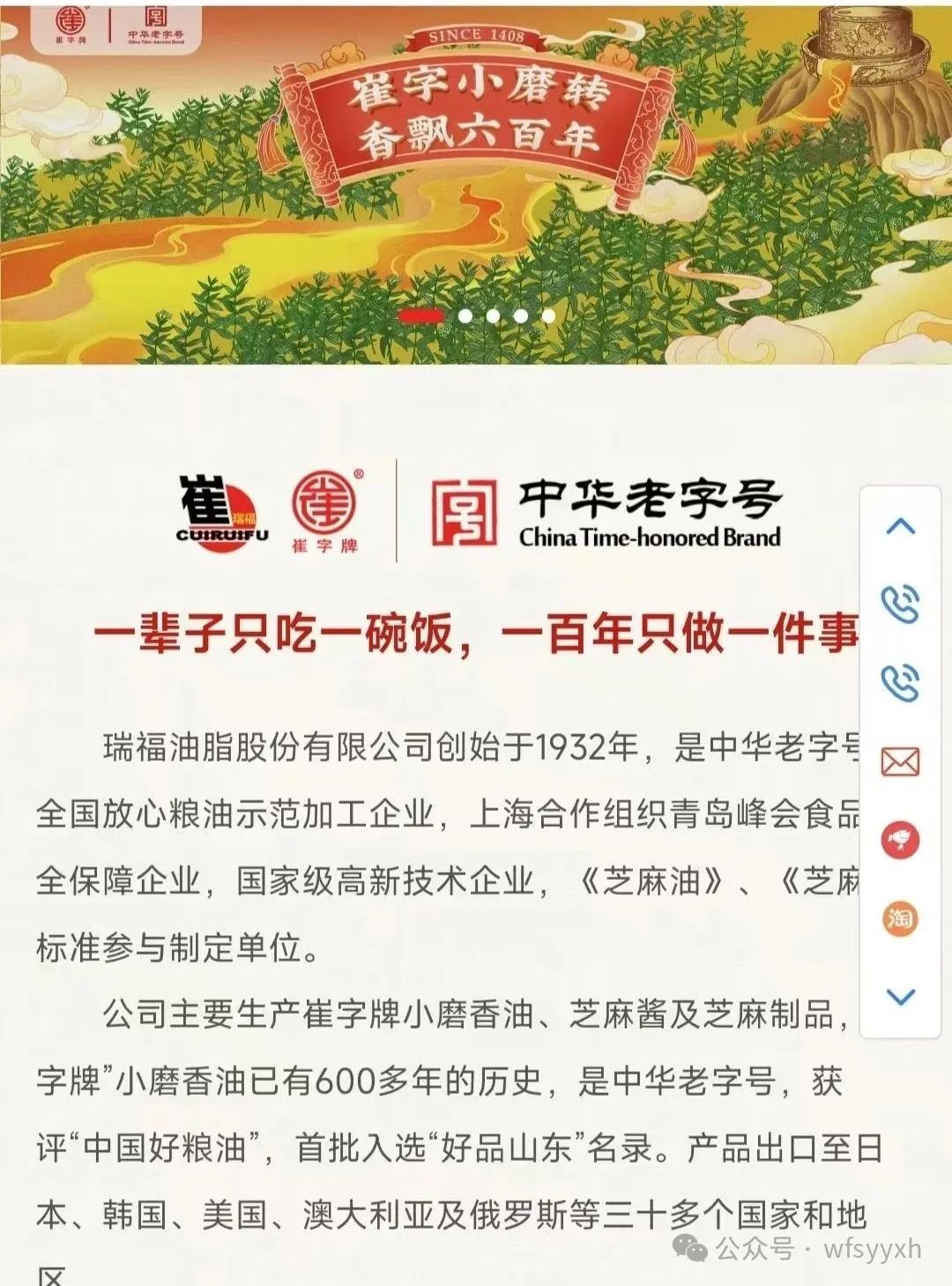Screen dimensions: 952x1286
Task: Tap the down chevron in the floating sidebar
Action: point(900,997)
